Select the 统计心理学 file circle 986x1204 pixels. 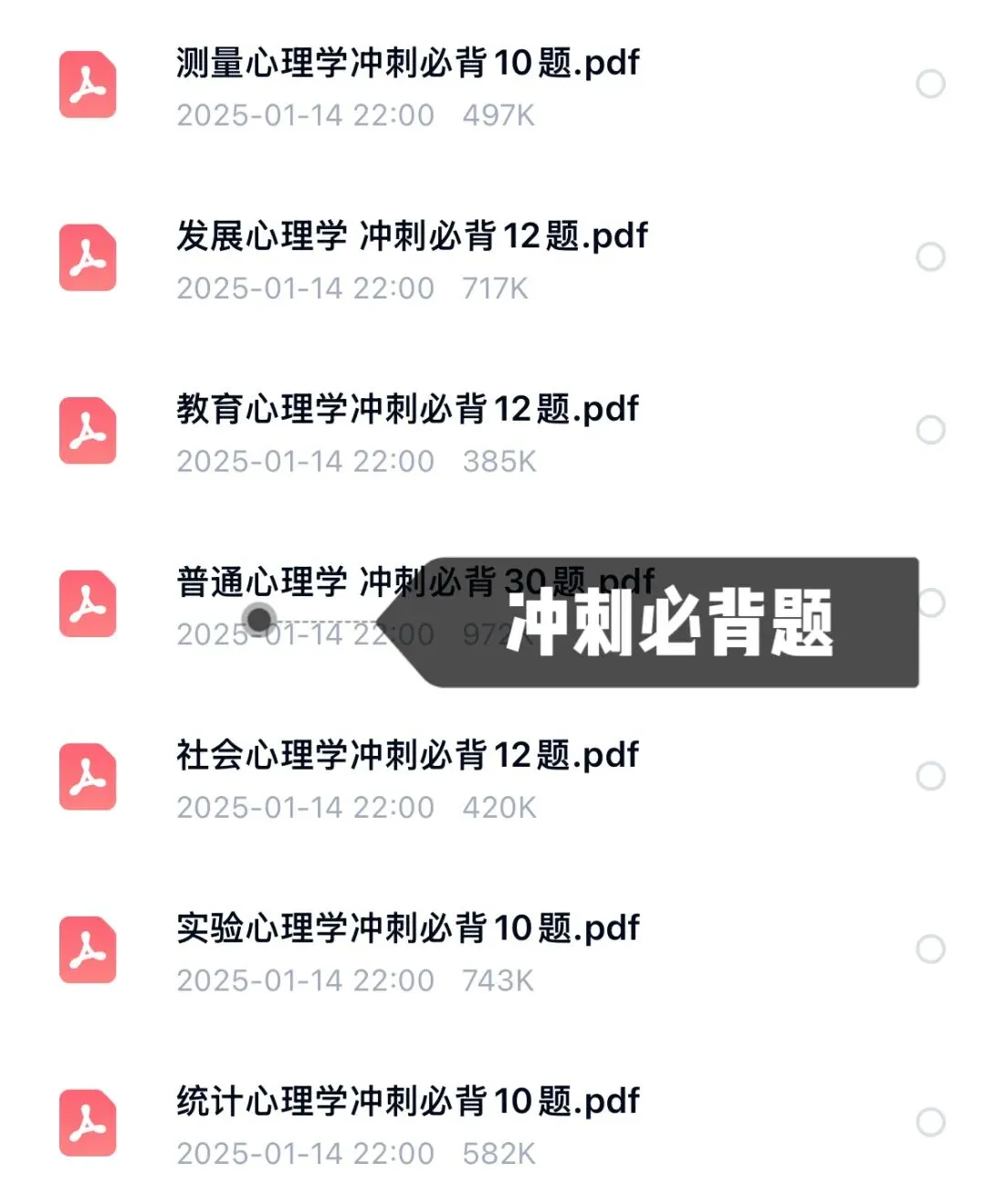pyautogui.click(x=930, y=1122)
